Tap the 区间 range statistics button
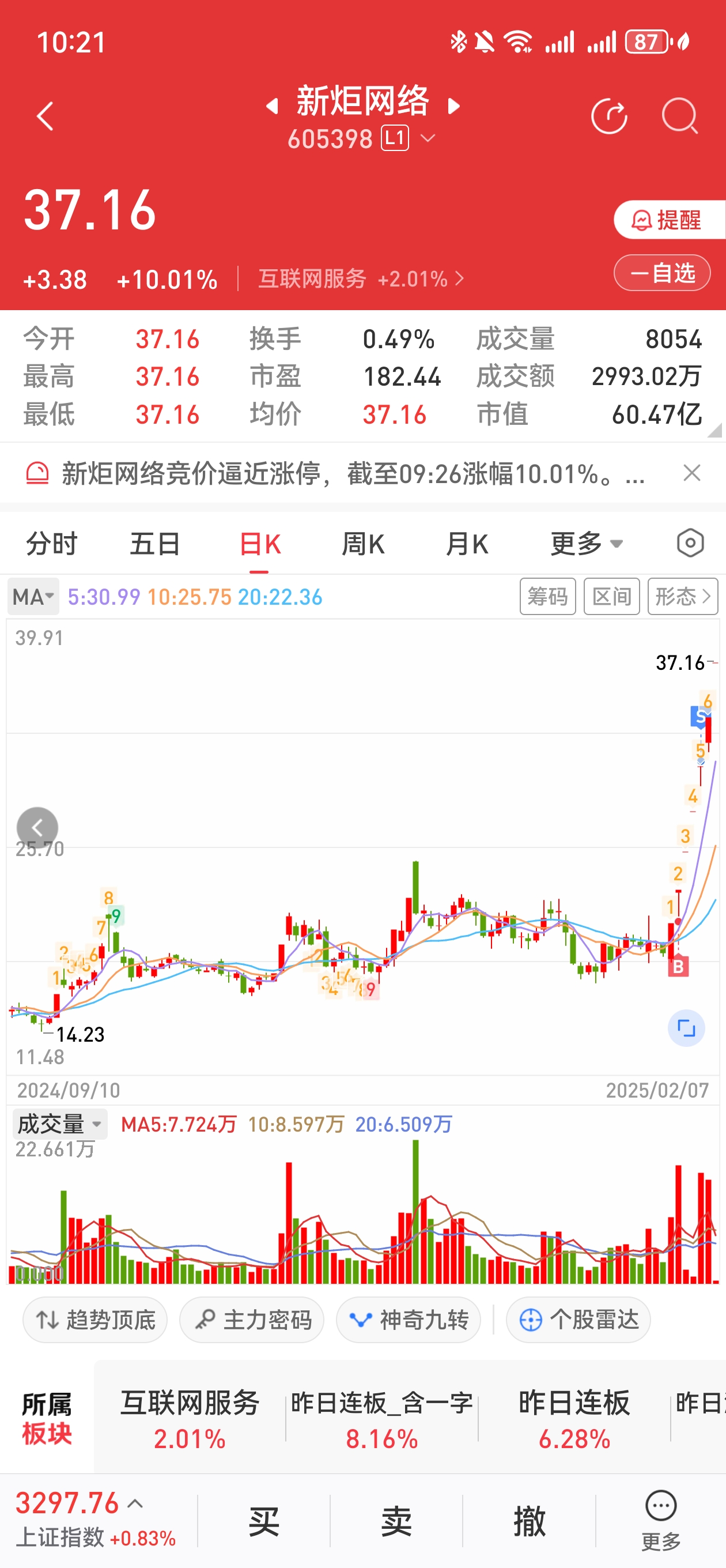This screenshot has height=1568, width=726. 611,597
